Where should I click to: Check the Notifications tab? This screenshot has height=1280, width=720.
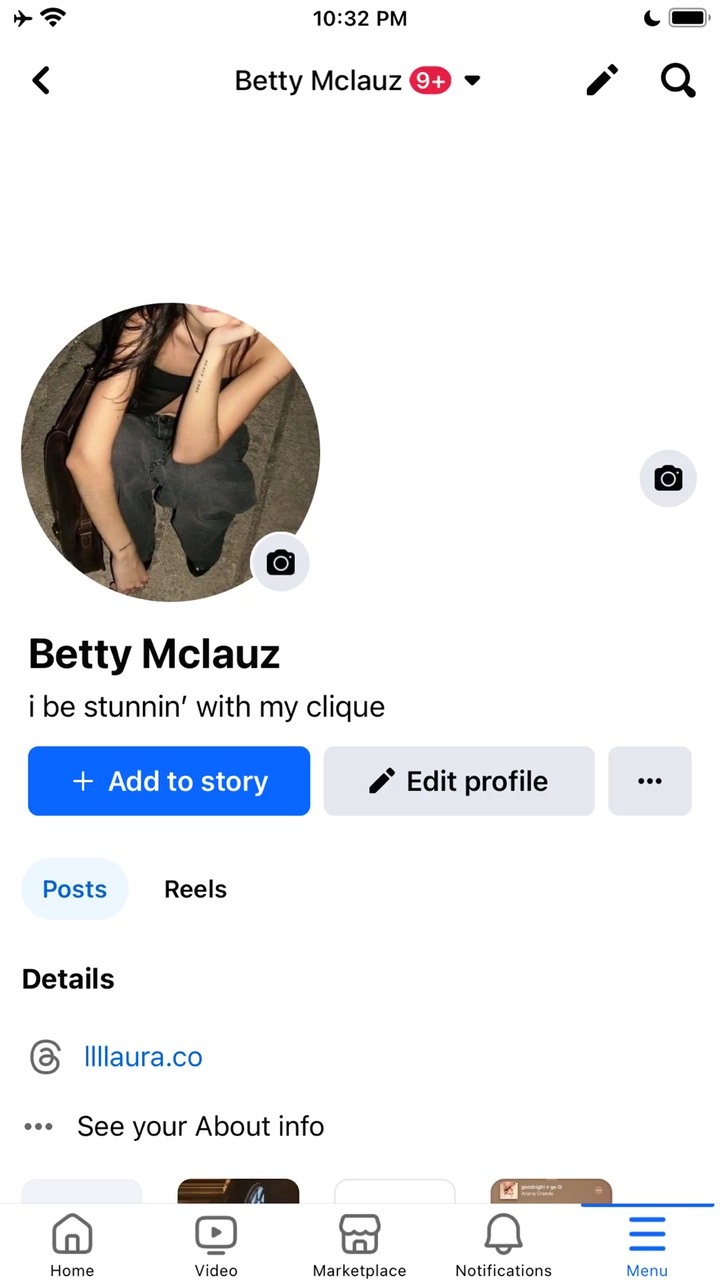click(503, 1245)
